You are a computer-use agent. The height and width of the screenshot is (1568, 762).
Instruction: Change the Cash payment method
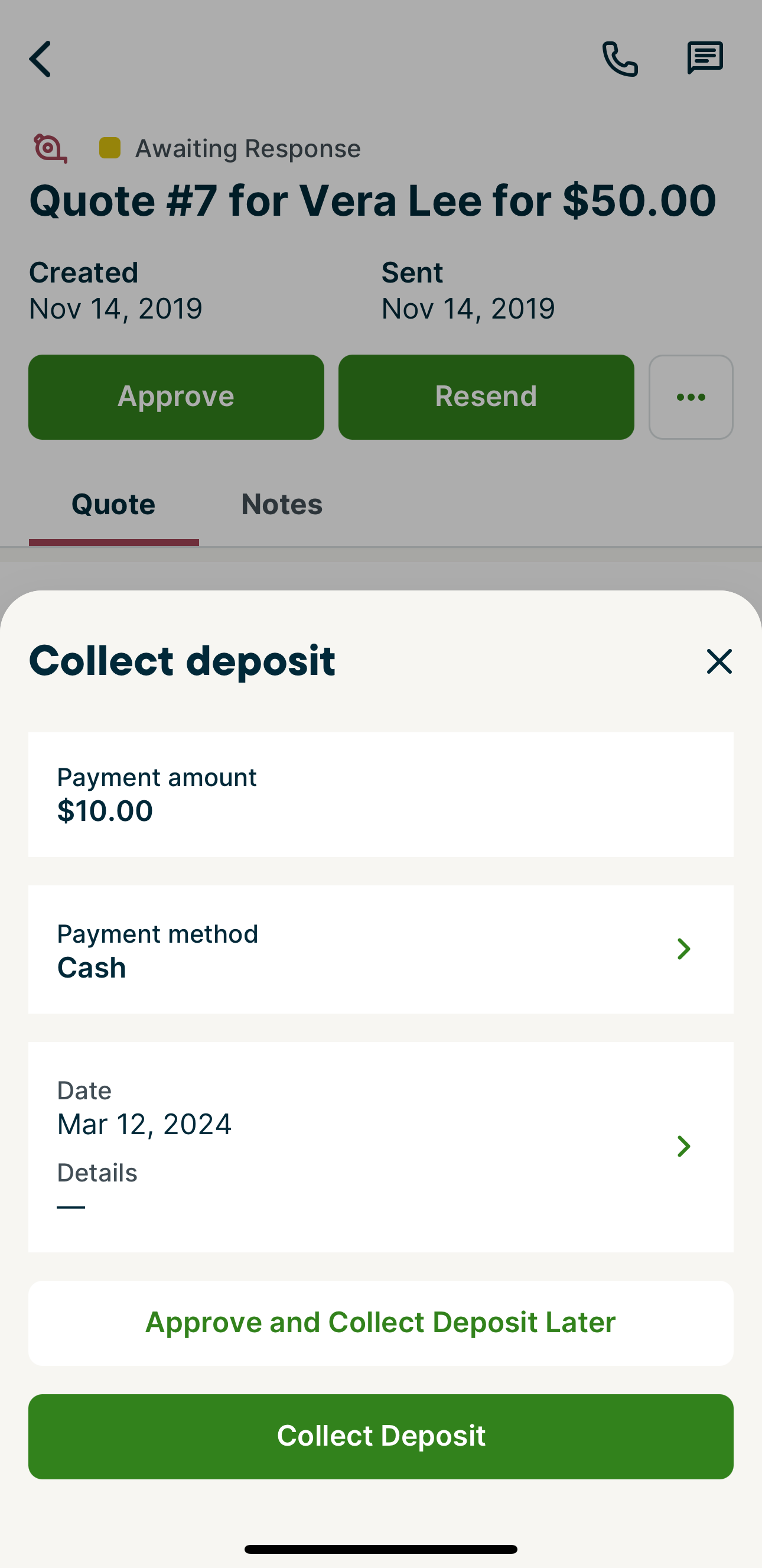click(x=380, y=950)
